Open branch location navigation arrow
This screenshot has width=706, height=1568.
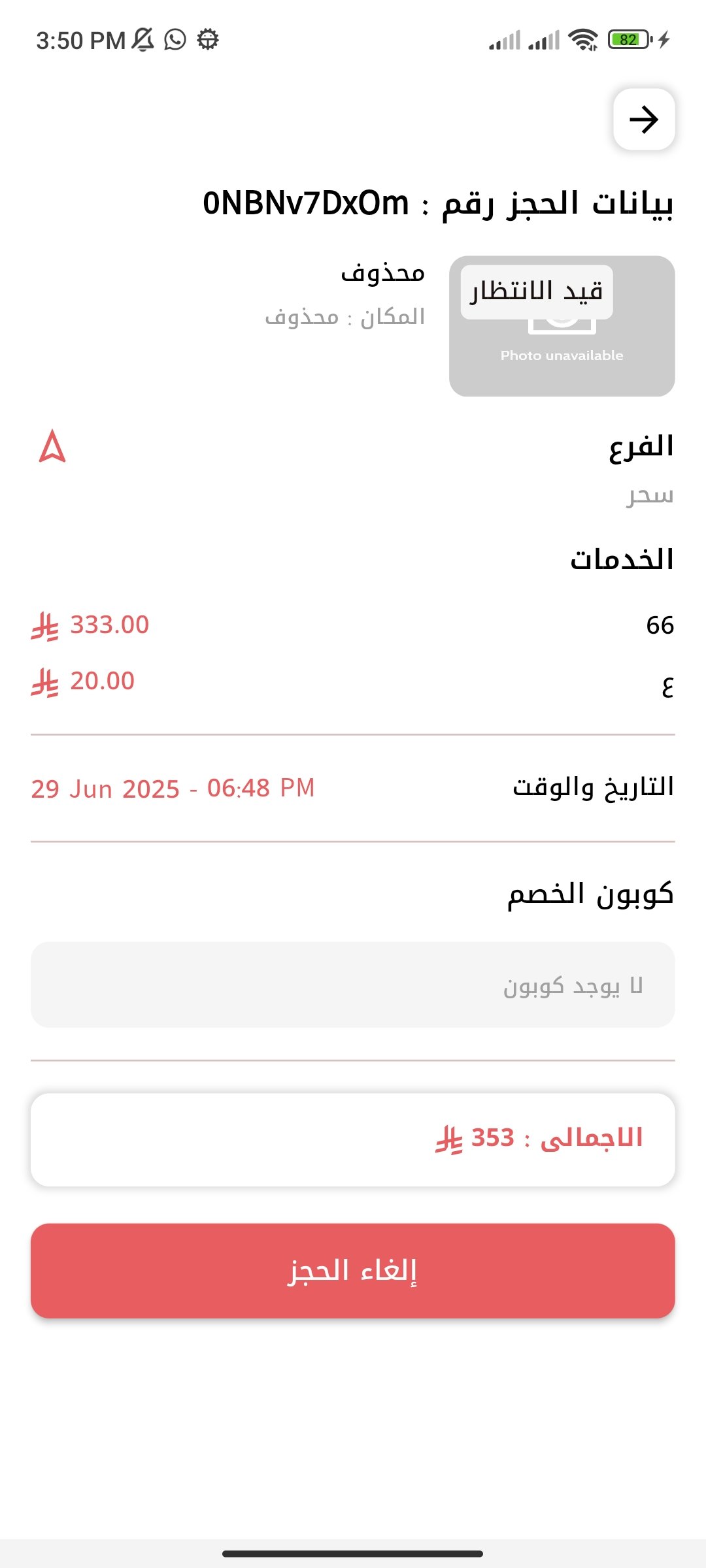pyautogui.click(x=52, y=446)
